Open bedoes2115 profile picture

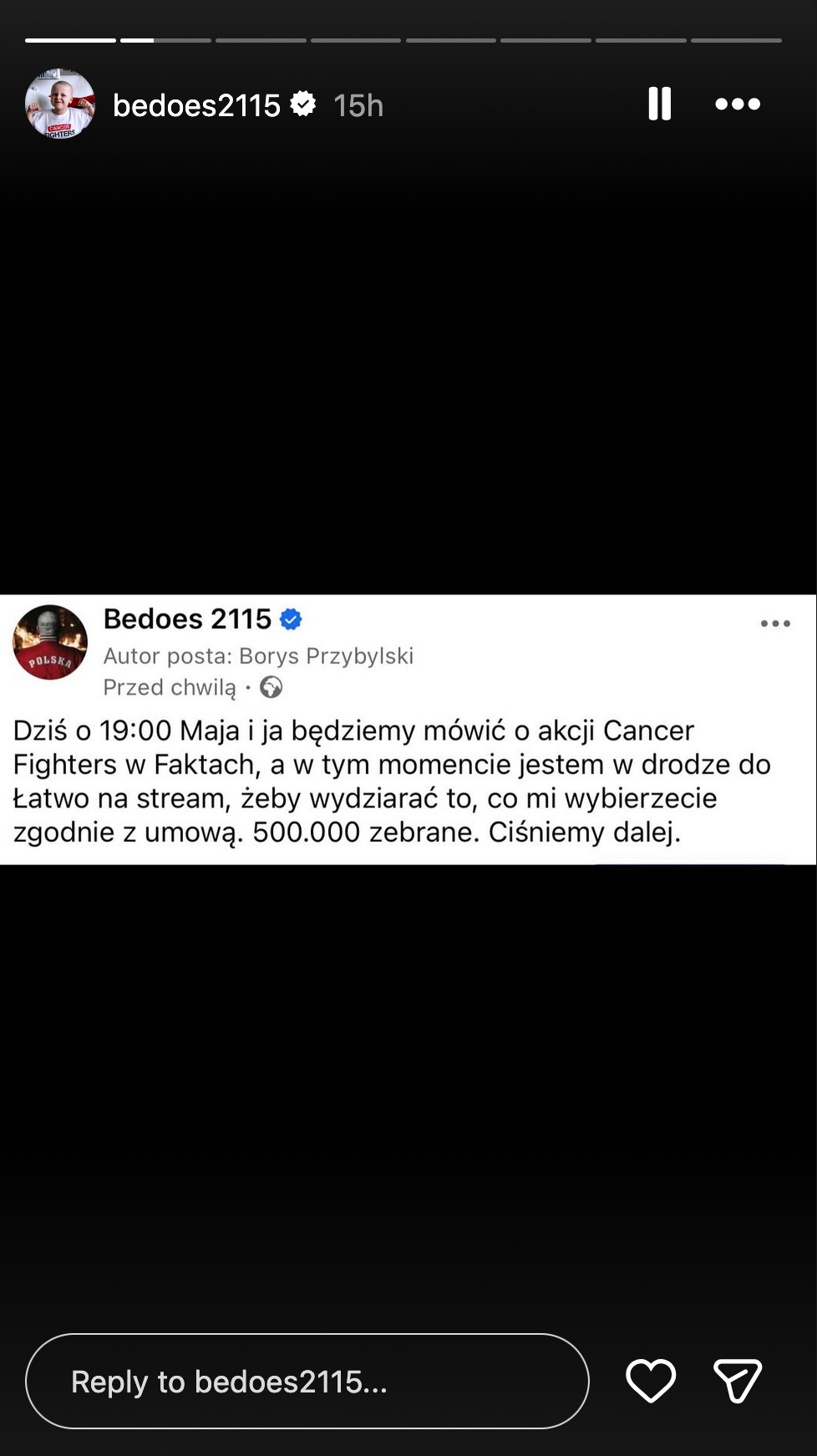pyautogui.click(x=60, y=104)
